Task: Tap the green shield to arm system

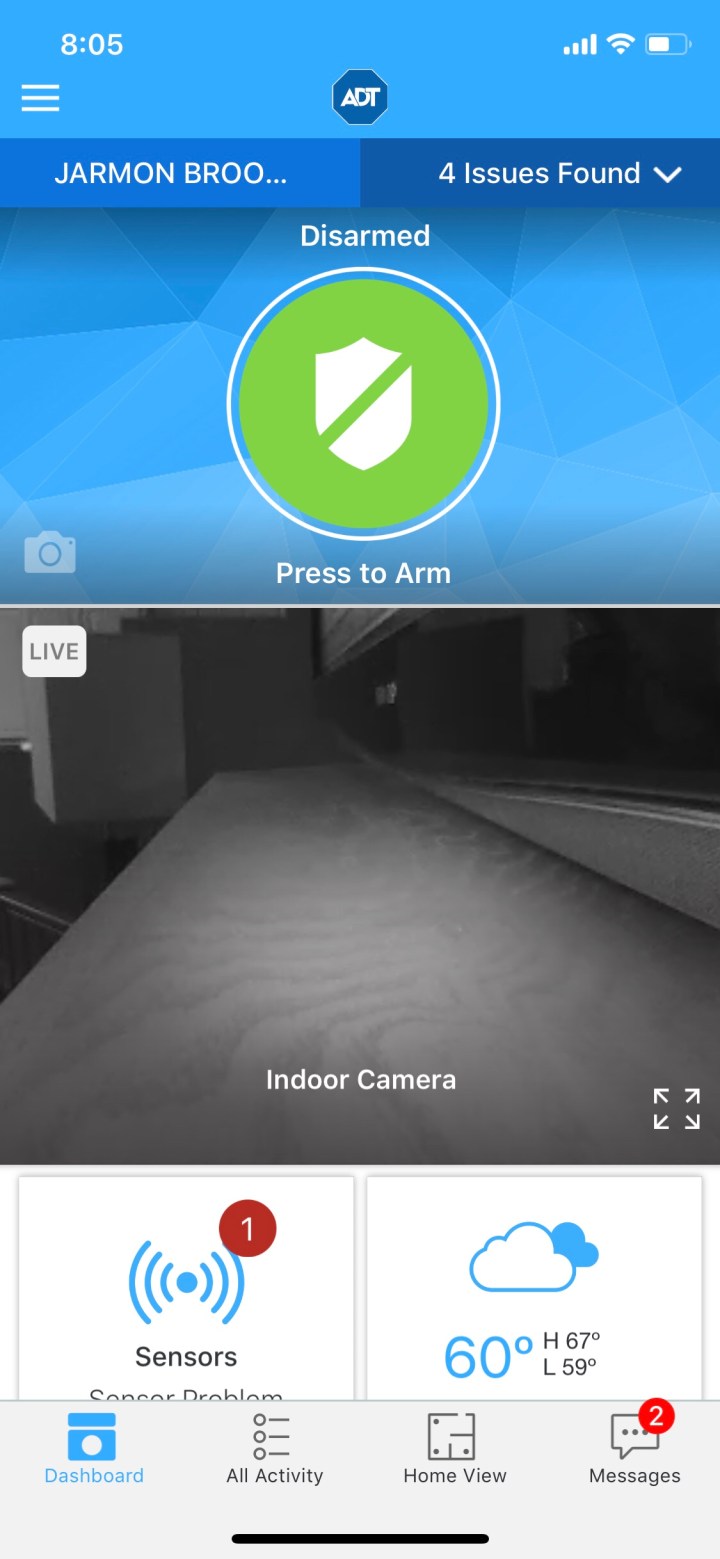Action: [363, 403]
